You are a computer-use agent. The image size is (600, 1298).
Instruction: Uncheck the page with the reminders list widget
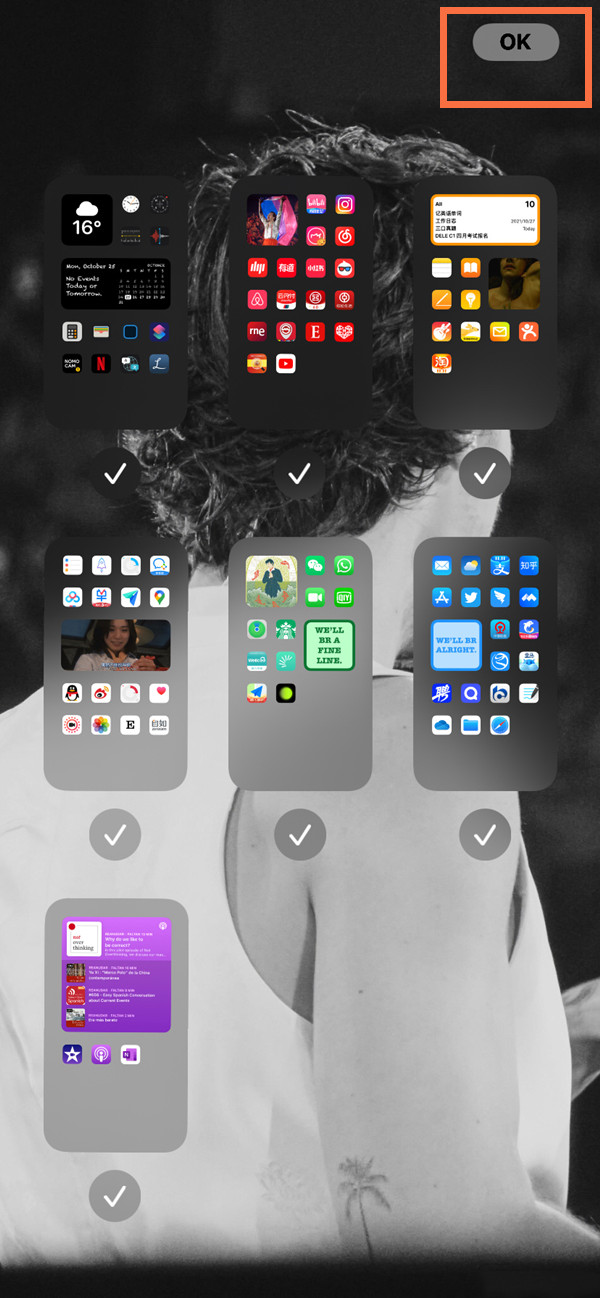click(485, 473)
